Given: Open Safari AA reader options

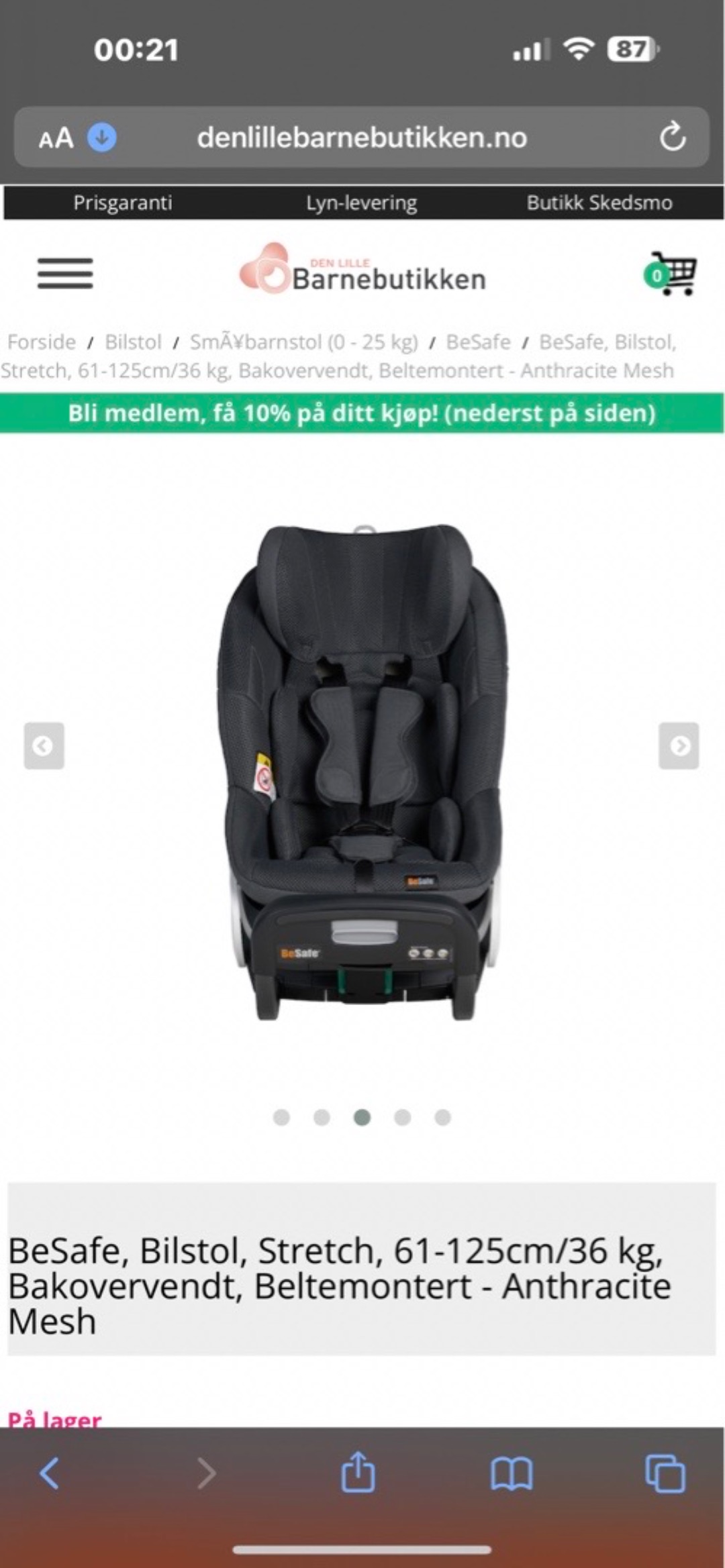Looking at the screenshot, I should click(x=56, y=138).
